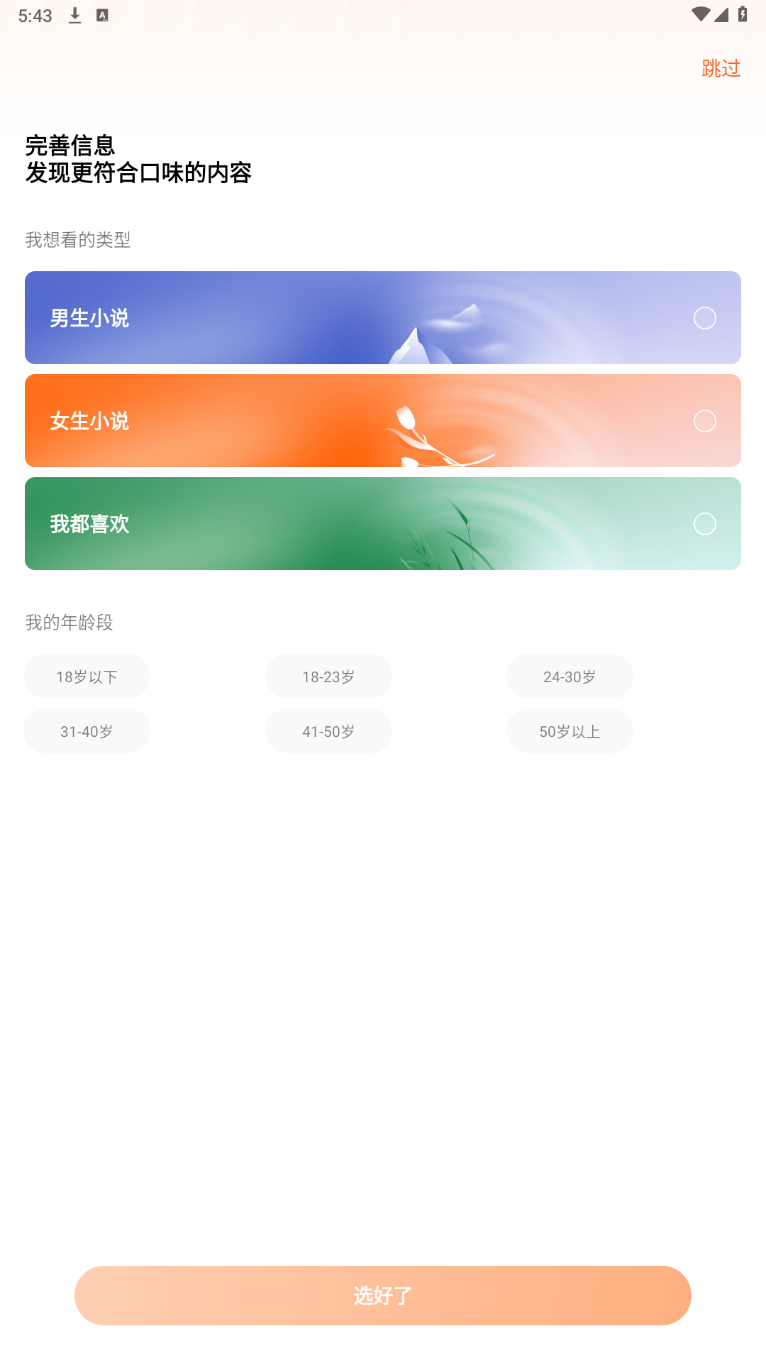Viewport: 766px width, 1363px height.
Task: Choose the 女生小说 option
Action: (382, 421)
